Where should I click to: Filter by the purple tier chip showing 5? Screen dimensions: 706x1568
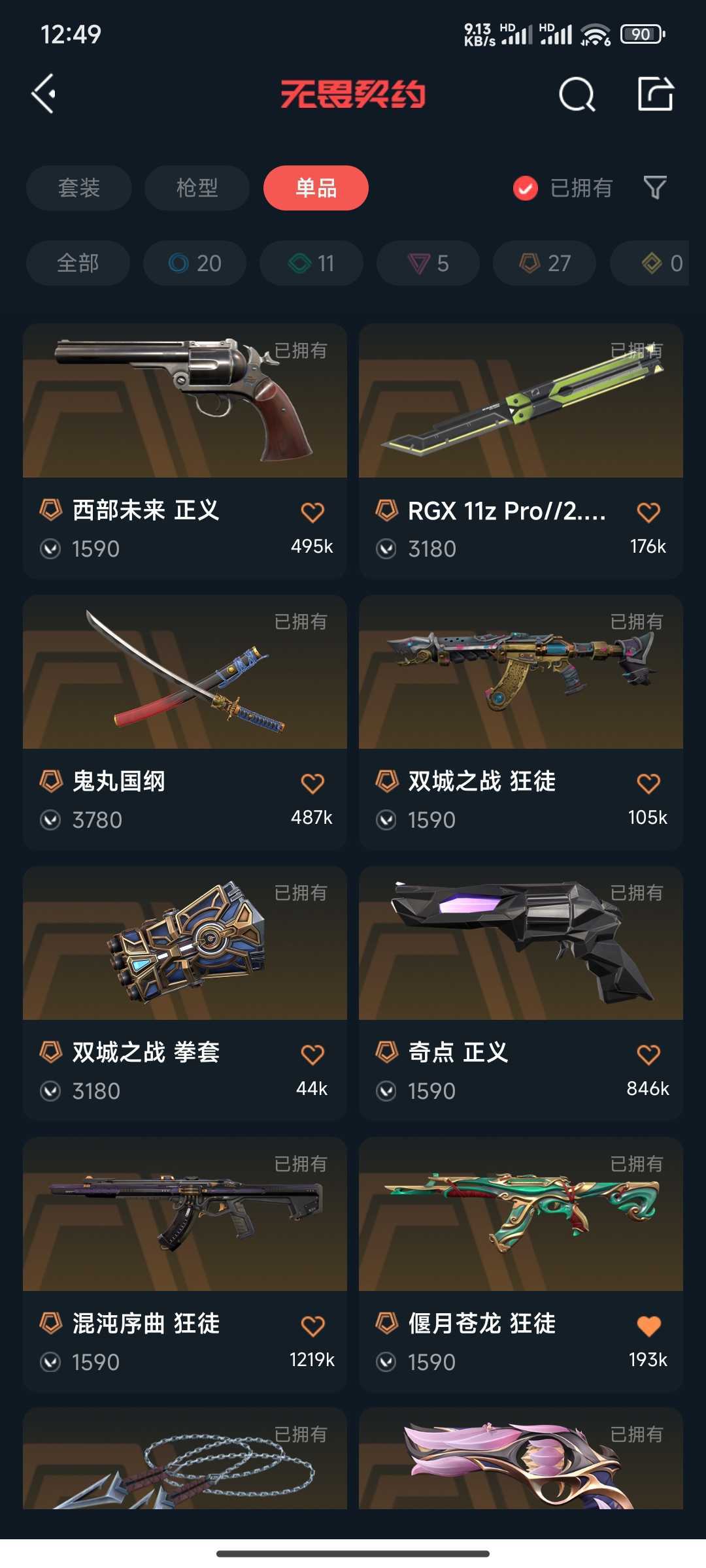point(428,263)
